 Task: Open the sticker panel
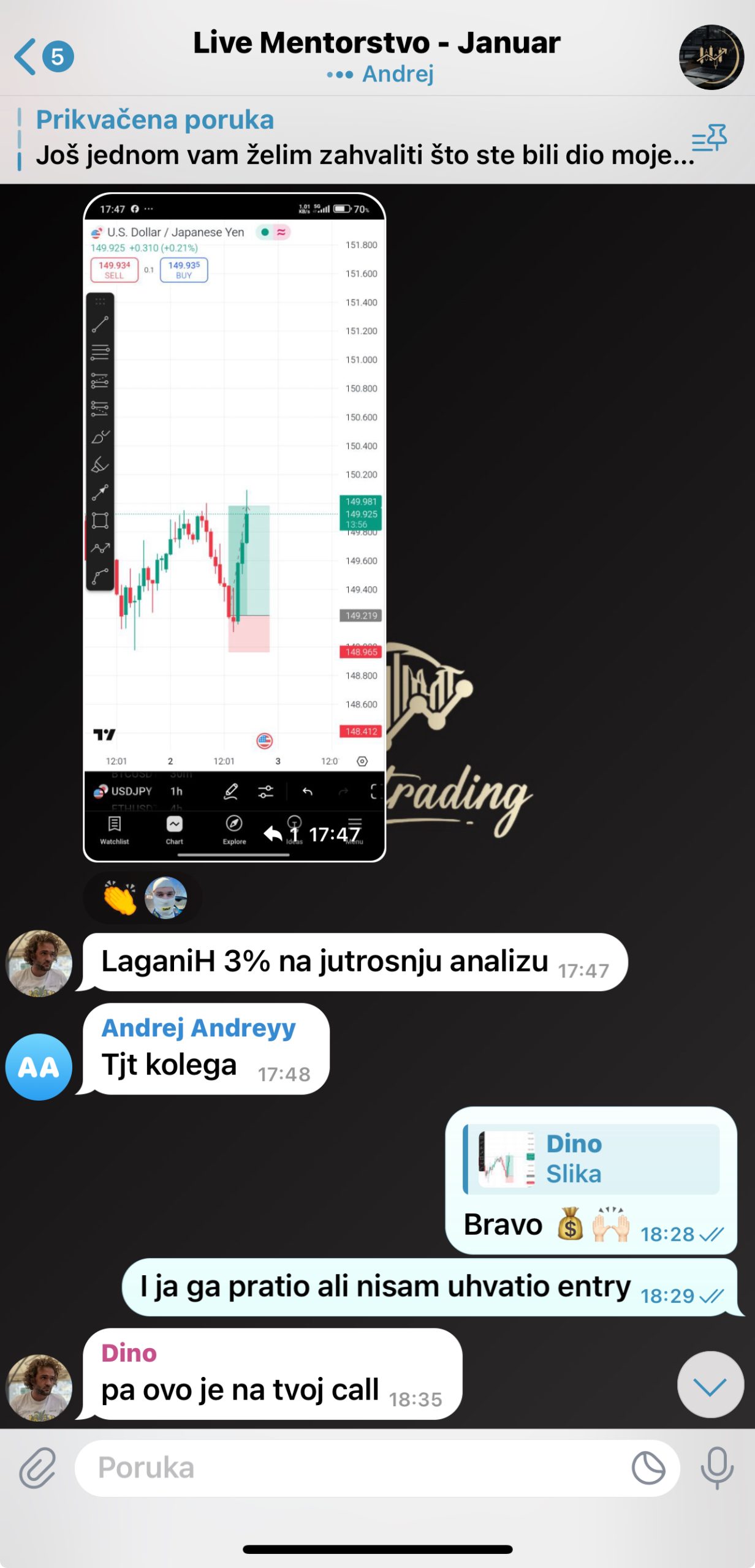click(x=648, y=1468)
